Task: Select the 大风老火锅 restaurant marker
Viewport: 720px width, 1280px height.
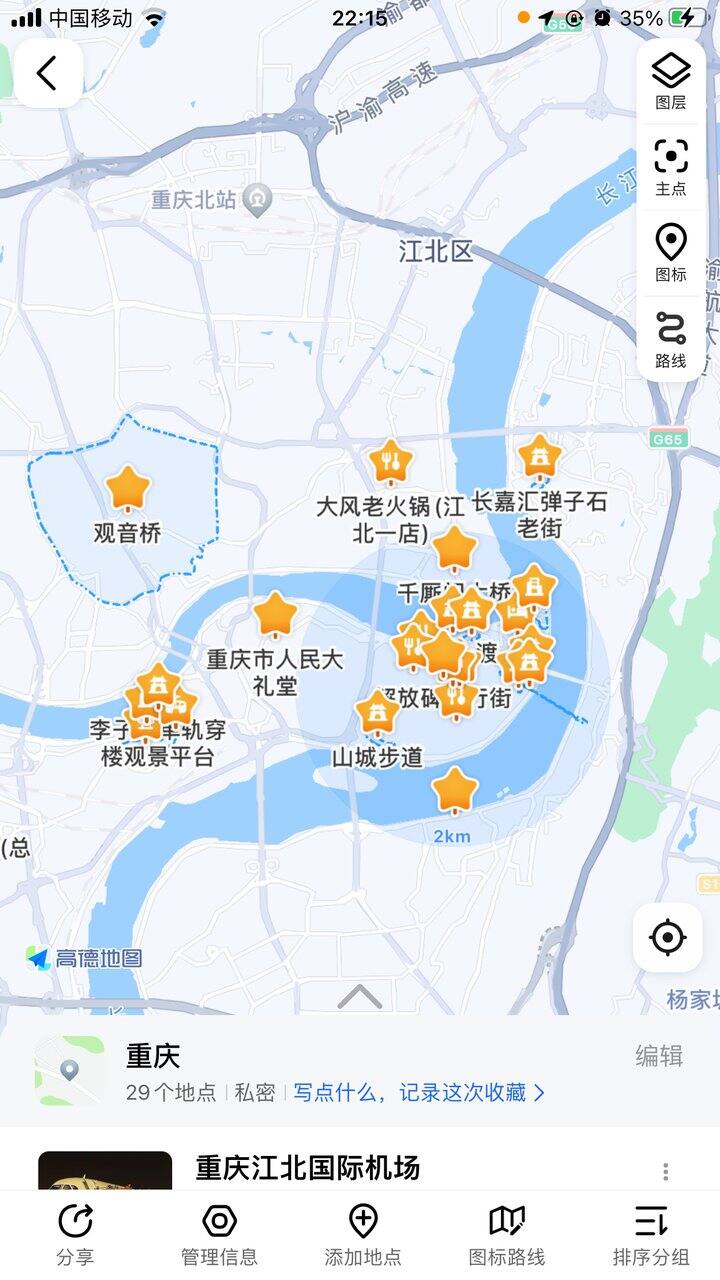Action: click(x=390, y=461)
